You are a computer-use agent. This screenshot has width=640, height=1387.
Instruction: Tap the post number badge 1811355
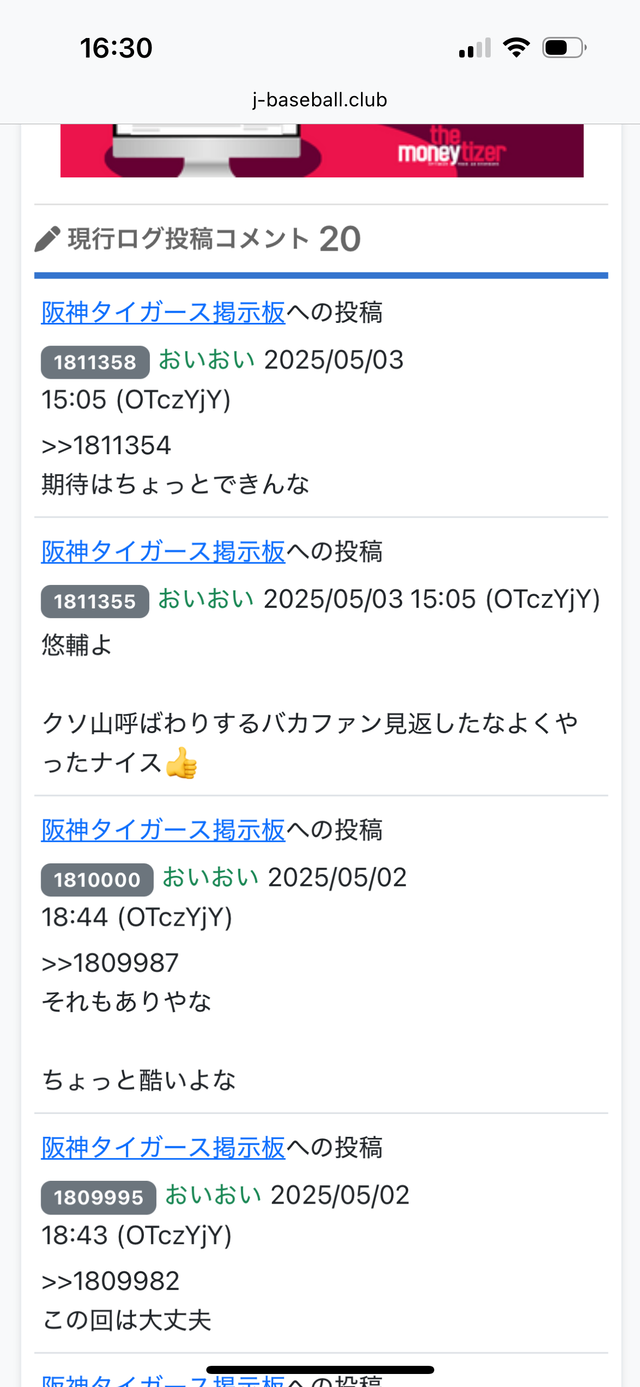[95, 601]
